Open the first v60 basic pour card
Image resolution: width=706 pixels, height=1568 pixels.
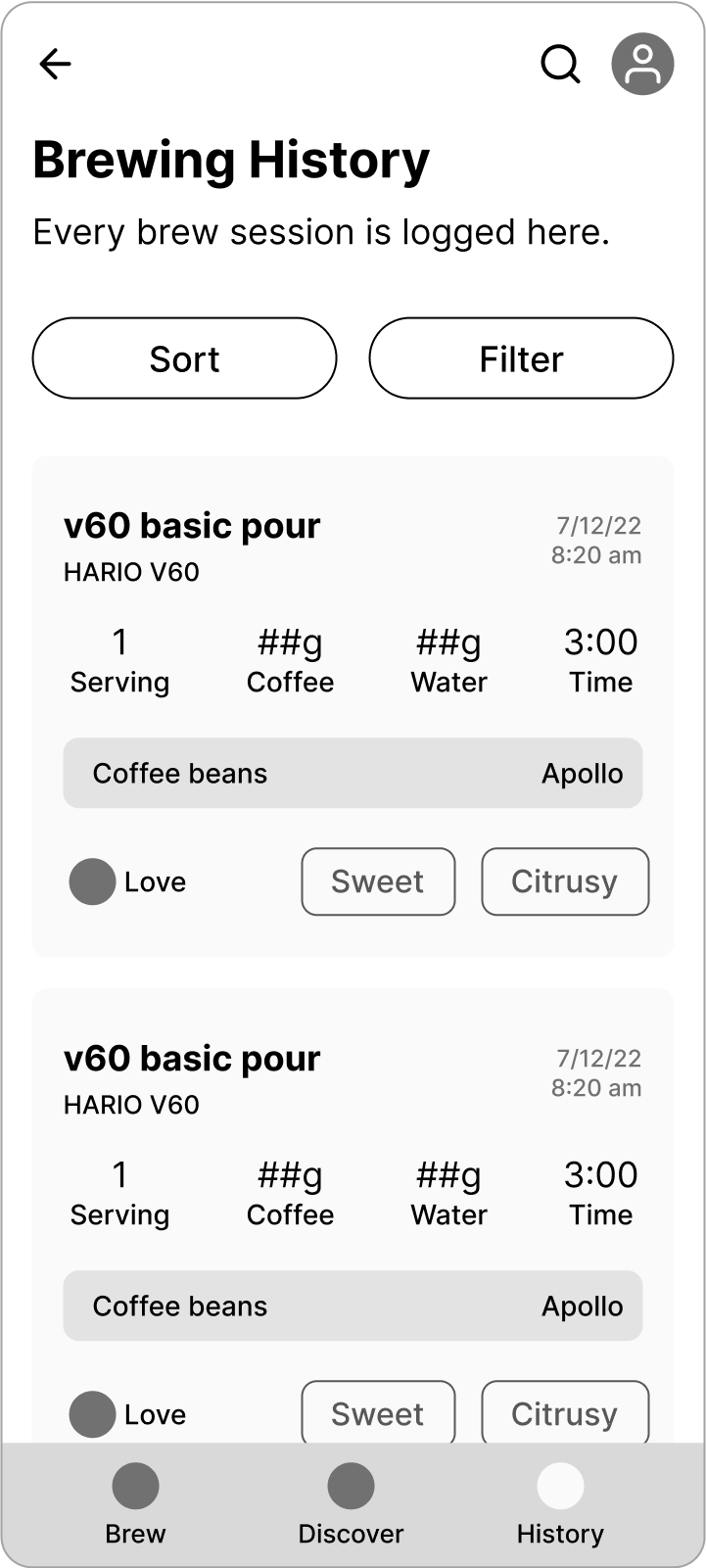353,706
